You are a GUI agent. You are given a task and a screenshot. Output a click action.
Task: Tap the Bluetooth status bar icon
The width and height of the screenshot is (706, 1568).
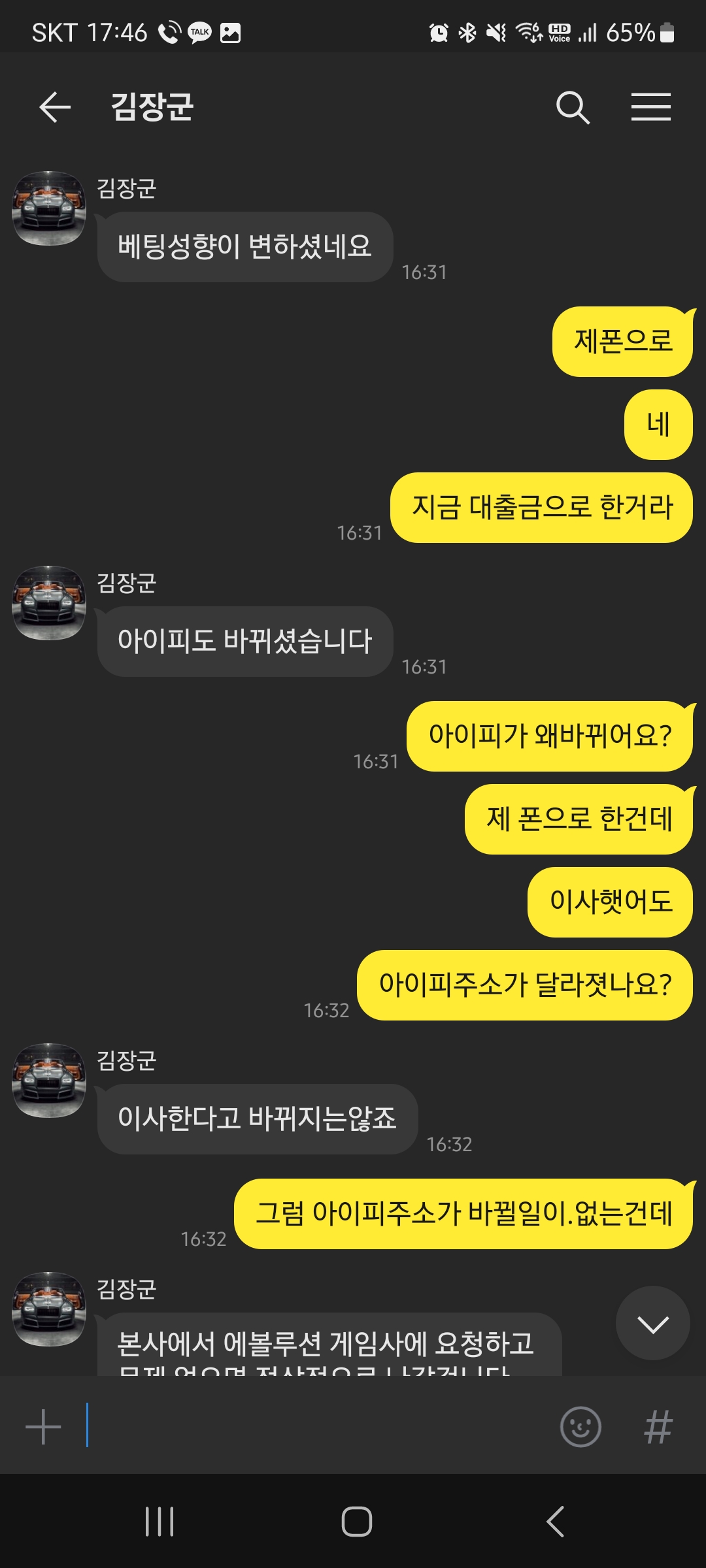point(467,31)
